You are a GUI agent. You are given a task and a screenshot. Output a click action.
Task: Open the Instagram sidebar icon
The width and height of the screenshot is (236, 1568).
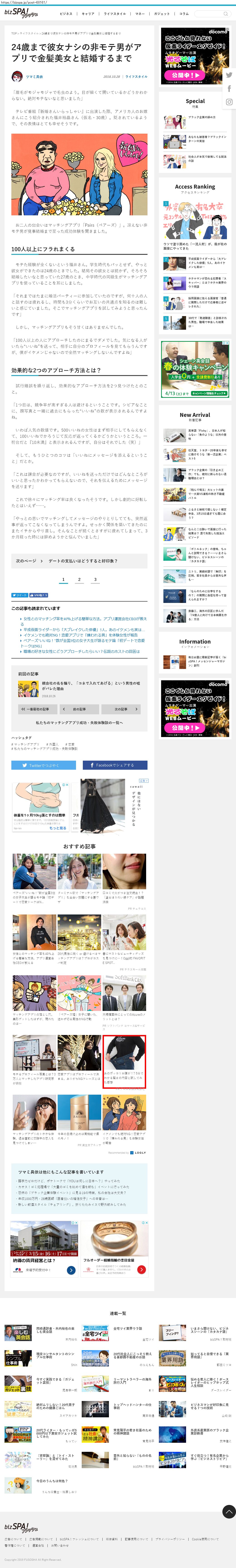[229, 102]
